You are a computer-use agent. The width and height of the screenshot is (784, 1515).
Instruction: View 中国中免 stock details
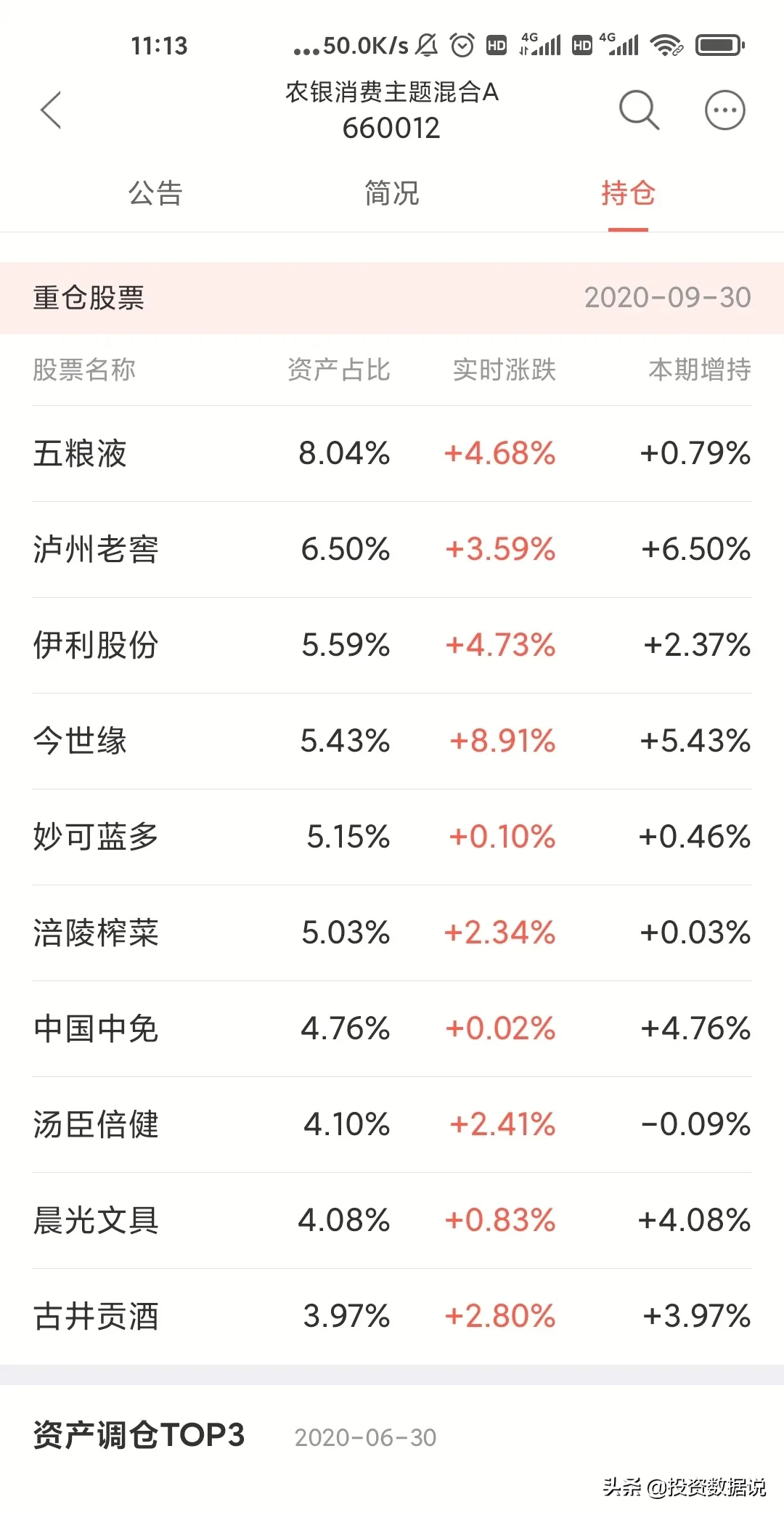pyautogui.click(x=392, y=1029)
